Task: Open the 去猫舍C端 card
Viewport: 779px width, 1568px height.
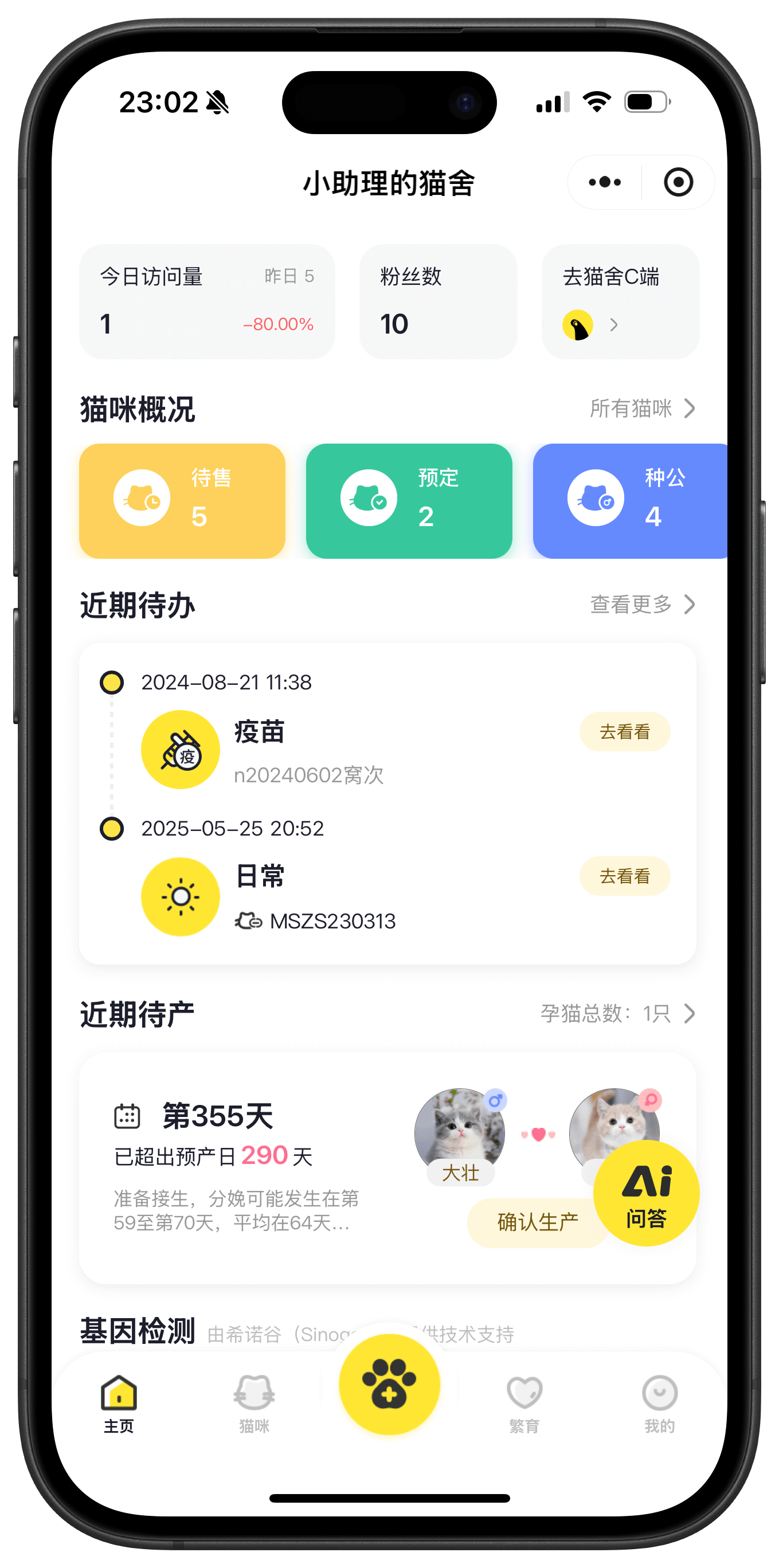Action: coord(620,301)
